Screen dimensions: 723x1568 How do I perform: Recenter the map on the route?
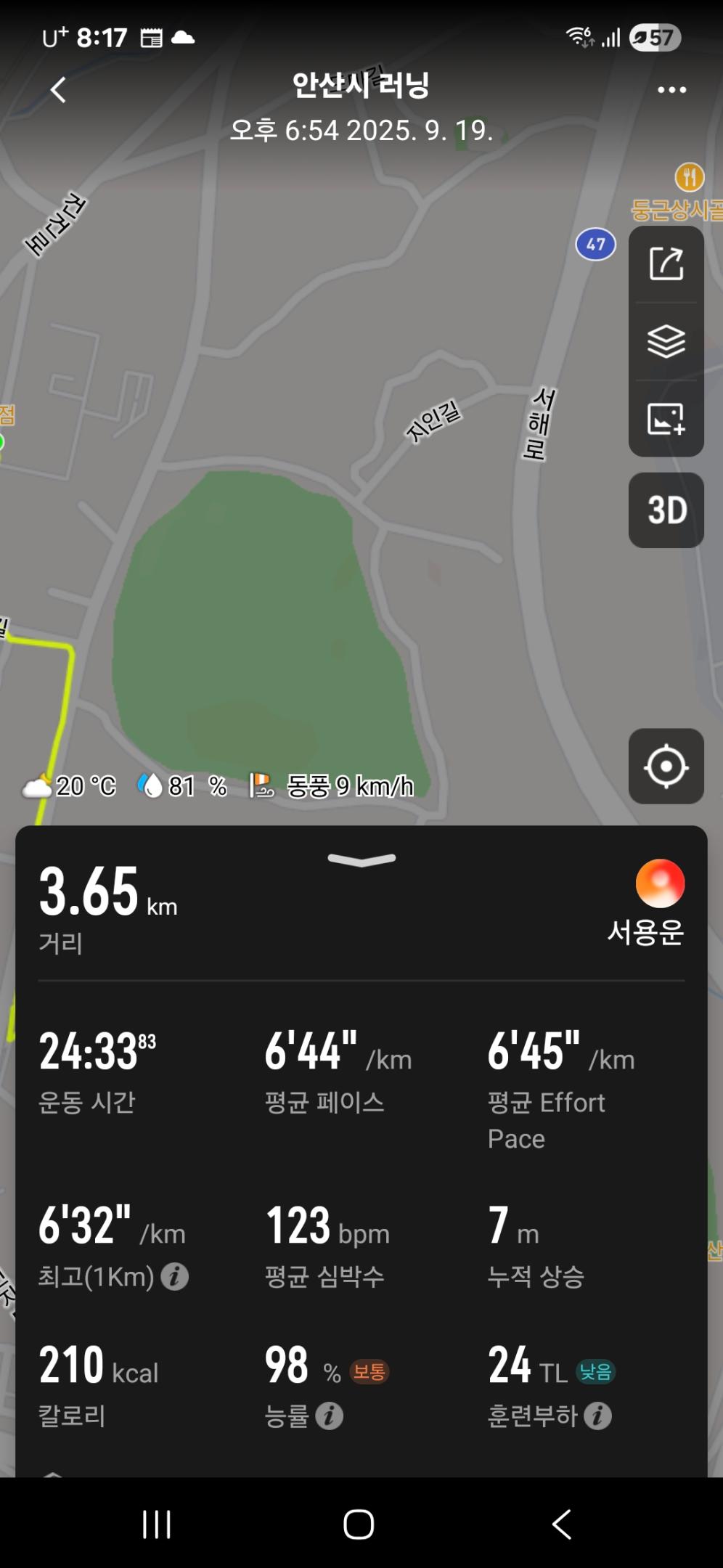click(666, 766)
